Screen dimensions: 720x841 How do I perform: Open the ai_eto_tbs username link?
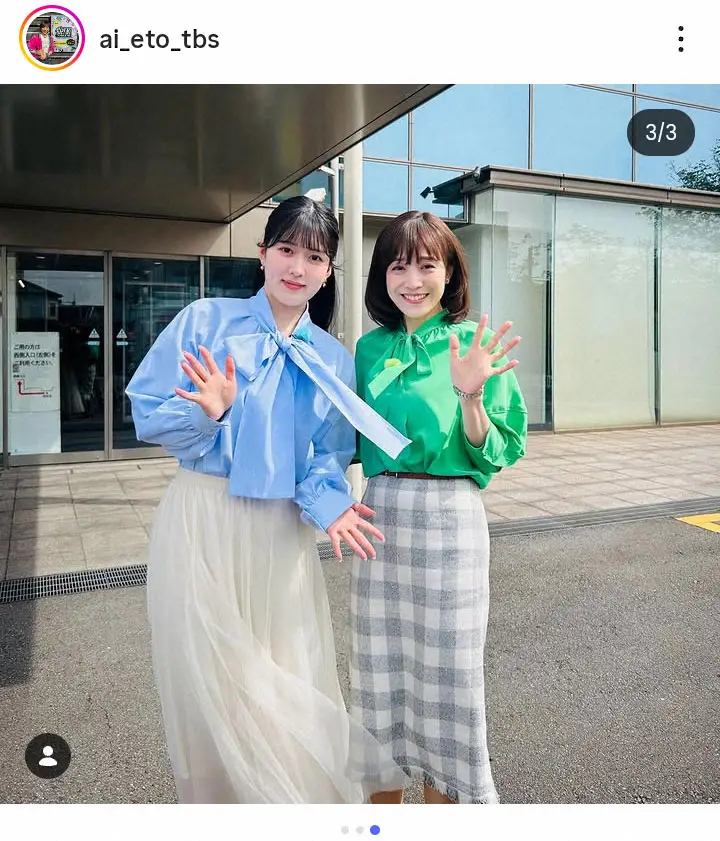tap(159, 40)
